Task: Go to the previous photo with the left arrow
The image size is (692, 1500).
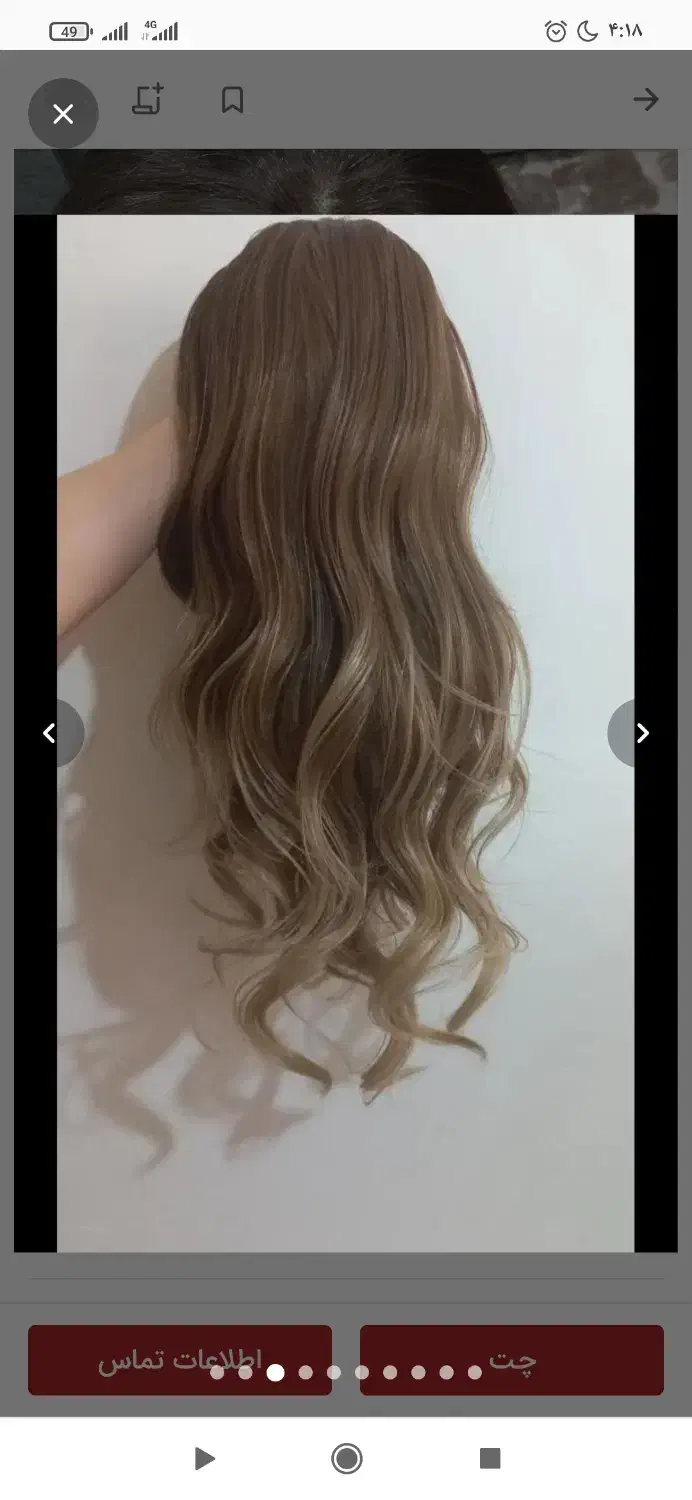Action: point(50,734)
